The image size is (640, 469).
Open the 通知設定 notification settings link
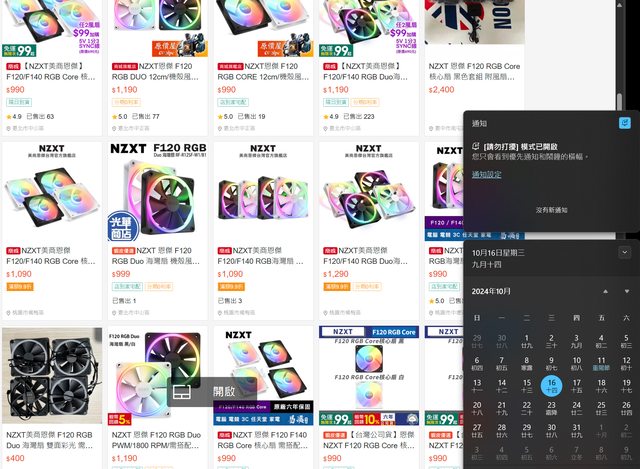[x=486, y=174]
